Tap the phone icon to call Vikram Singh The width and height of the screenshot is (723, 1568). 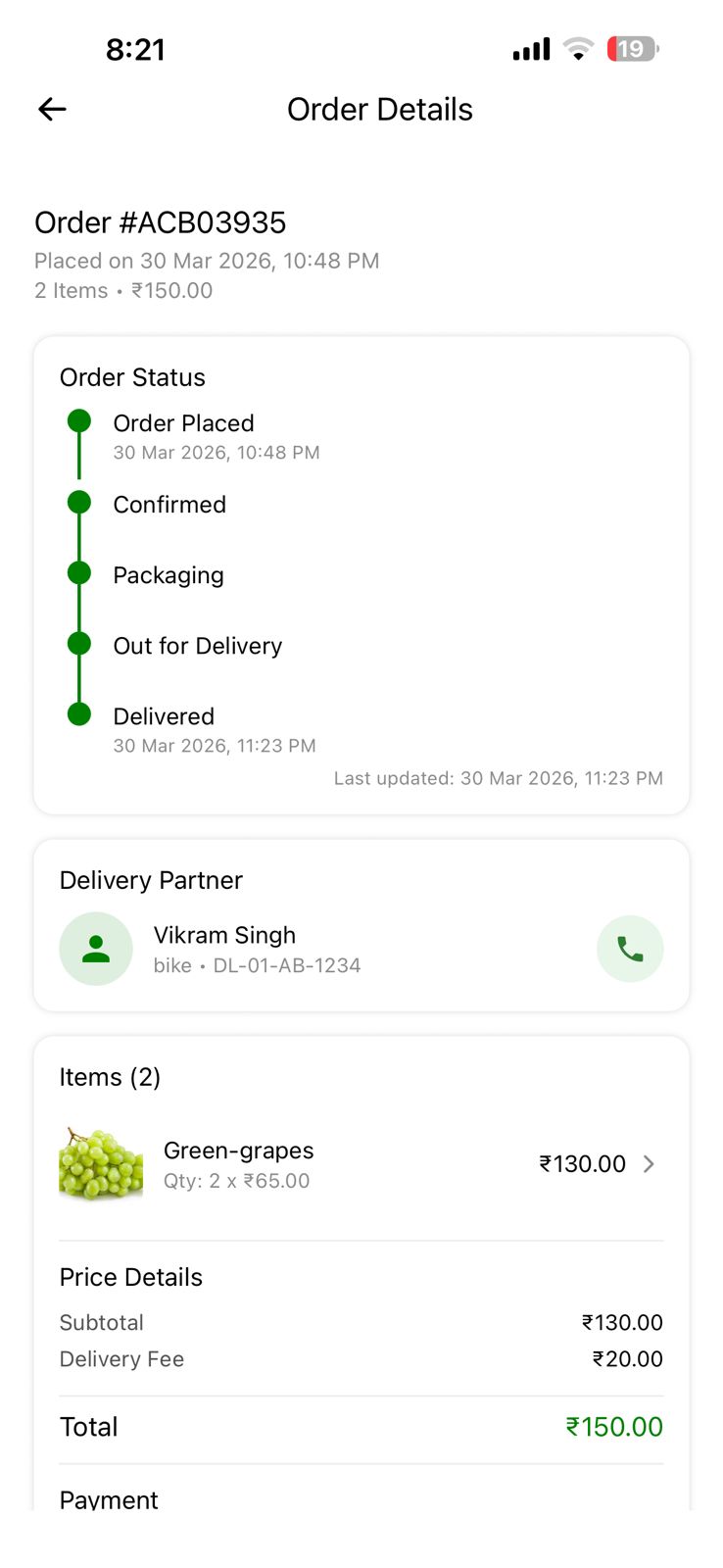tap(630, 948)
